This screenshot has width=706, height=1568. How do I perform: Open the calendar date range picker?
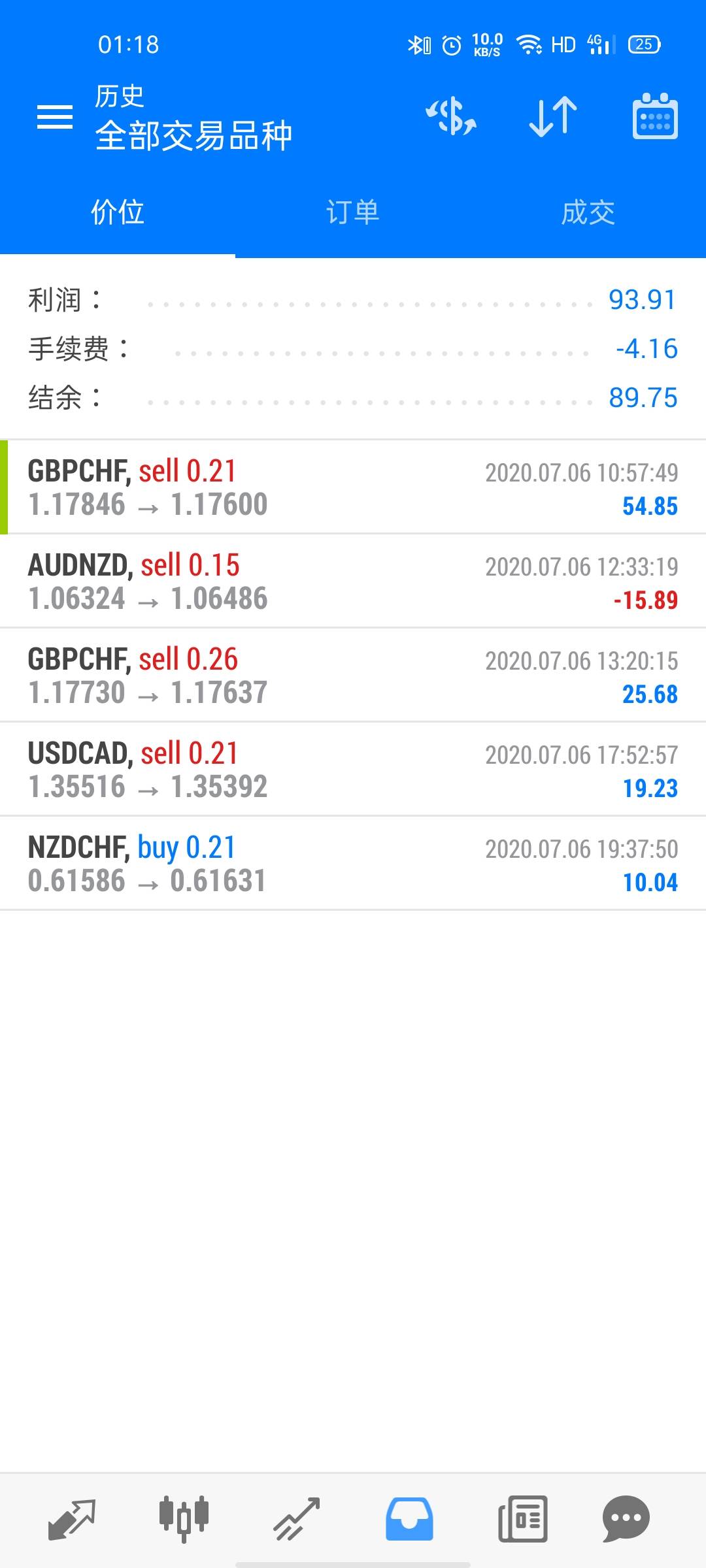coord(655,116)
